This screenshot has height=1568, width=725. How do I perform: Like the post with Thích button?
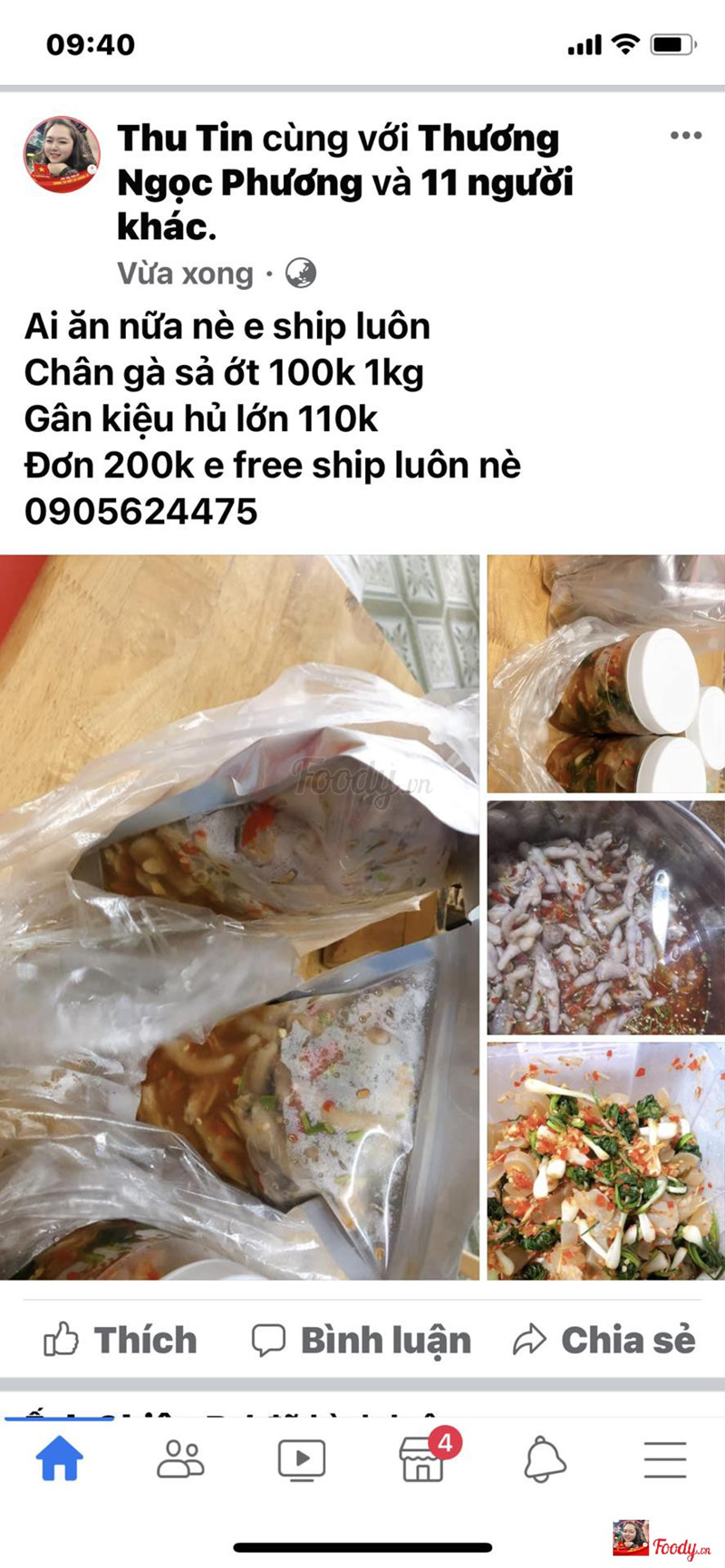[121, 1340]
